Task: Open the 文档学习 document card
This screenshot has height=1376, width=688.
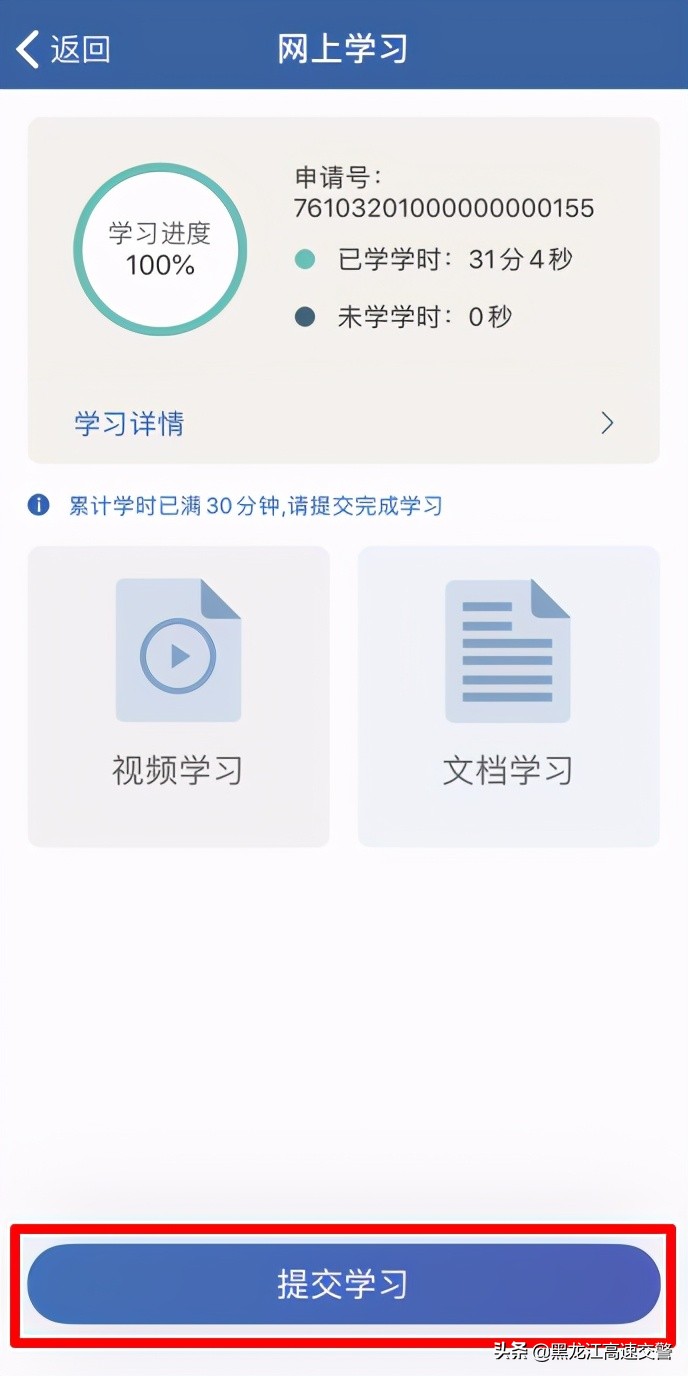Action: coord(508,696)
